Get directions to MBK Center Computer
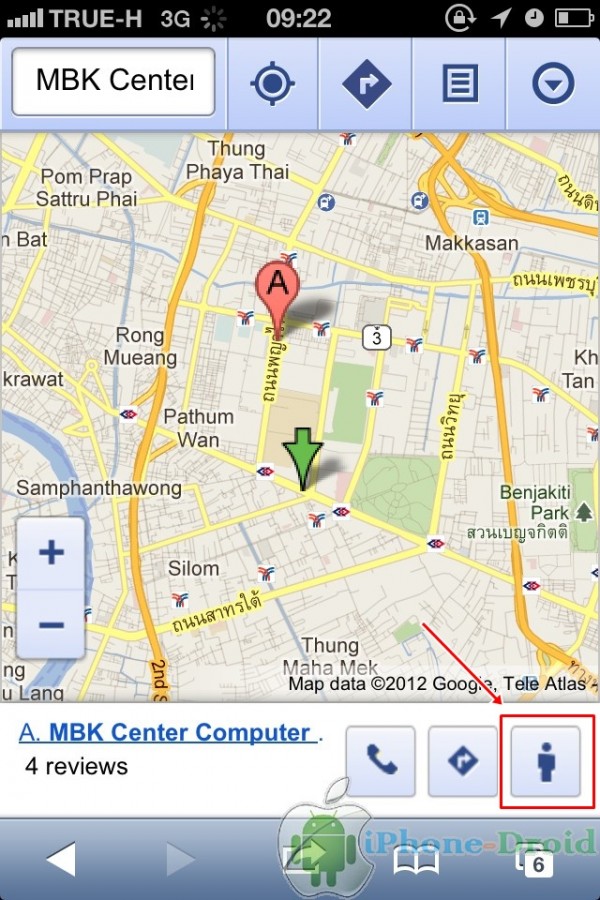600x900 pixels. (x=462, y=762)
